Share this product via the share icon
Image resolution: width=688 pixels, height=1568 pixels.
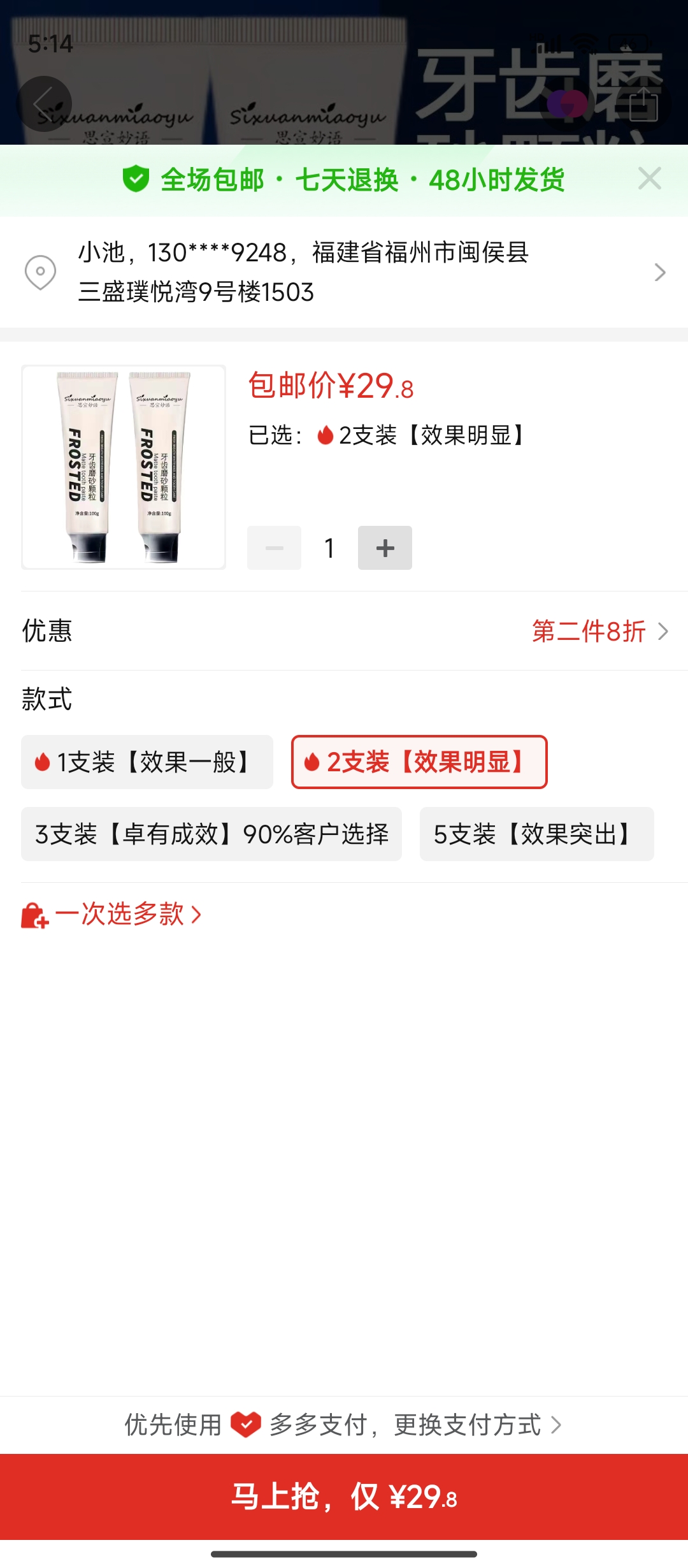point(643,104)
